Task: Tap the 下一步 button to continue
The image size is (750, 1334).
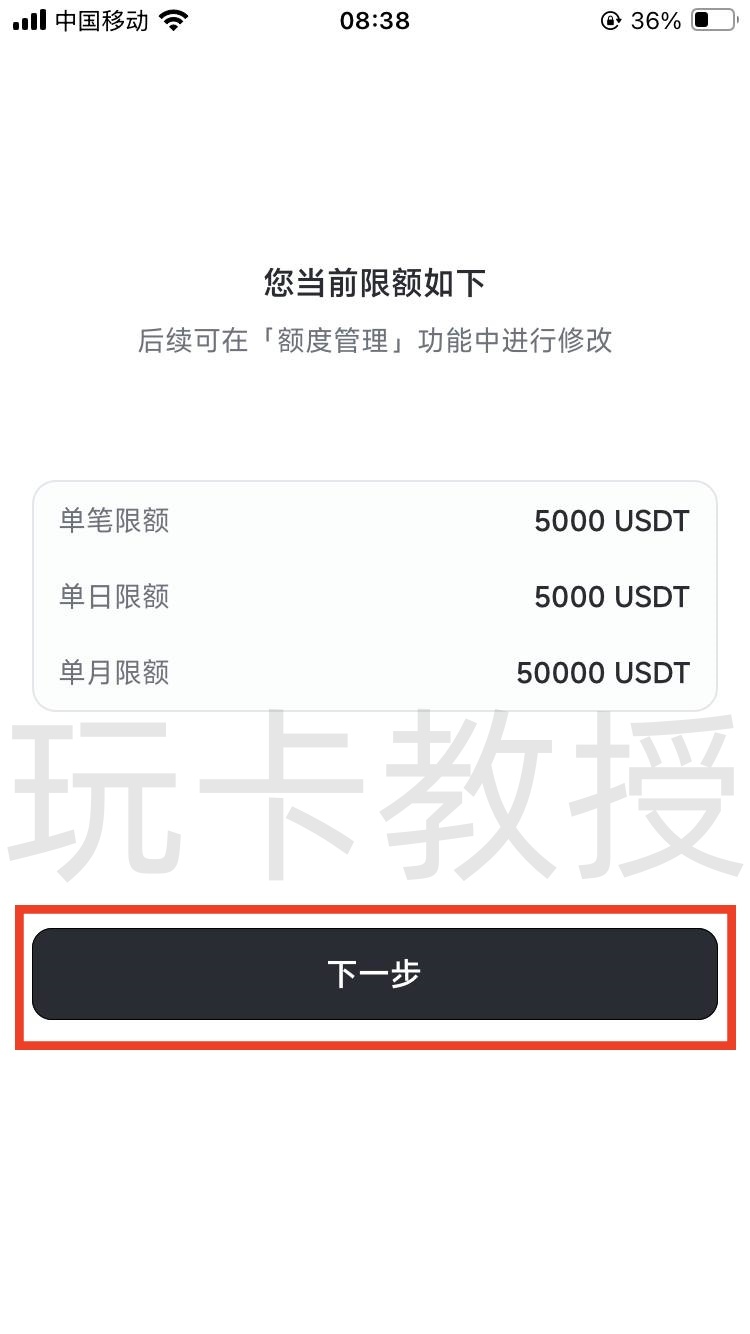Action: [375, 973]
